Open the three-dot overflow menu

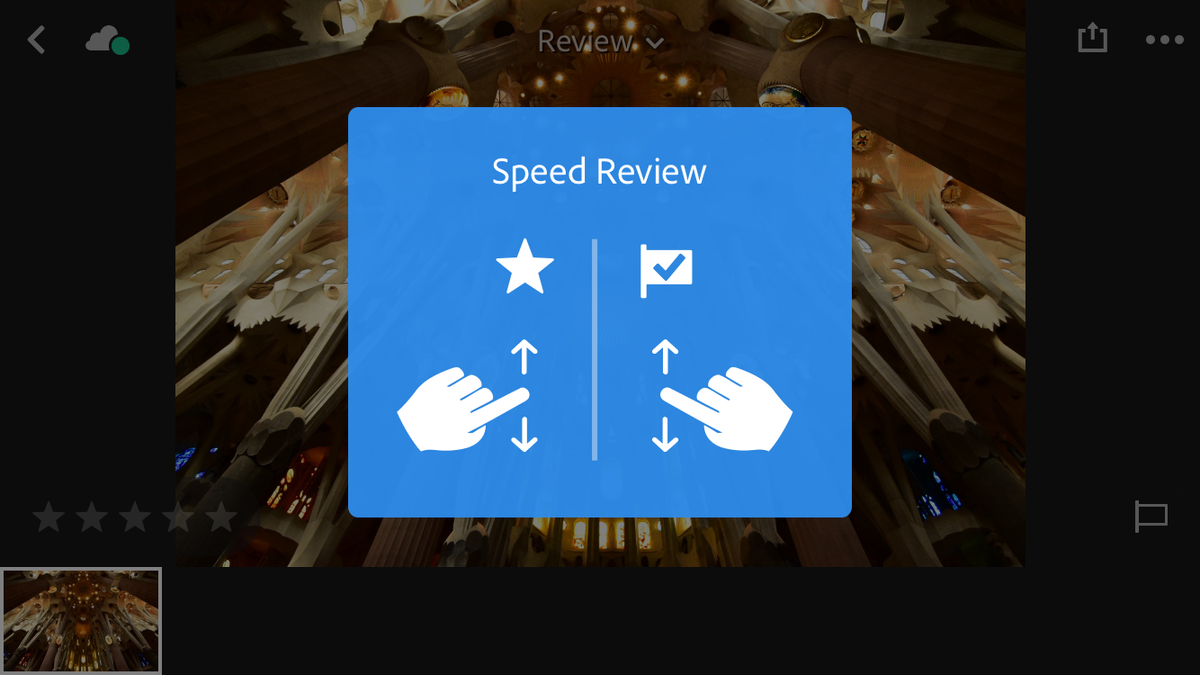click(1164, 40)
